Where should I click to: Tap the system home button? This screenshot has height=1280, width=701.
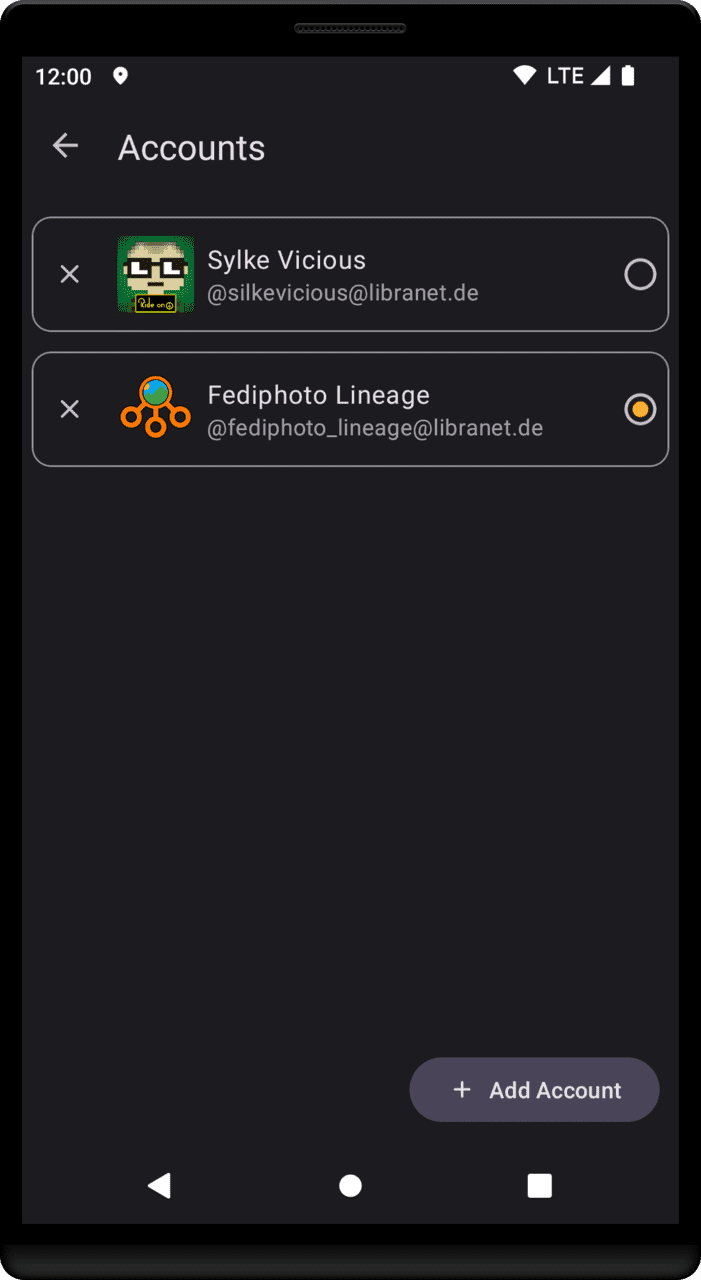click(x=350, y=1186)
